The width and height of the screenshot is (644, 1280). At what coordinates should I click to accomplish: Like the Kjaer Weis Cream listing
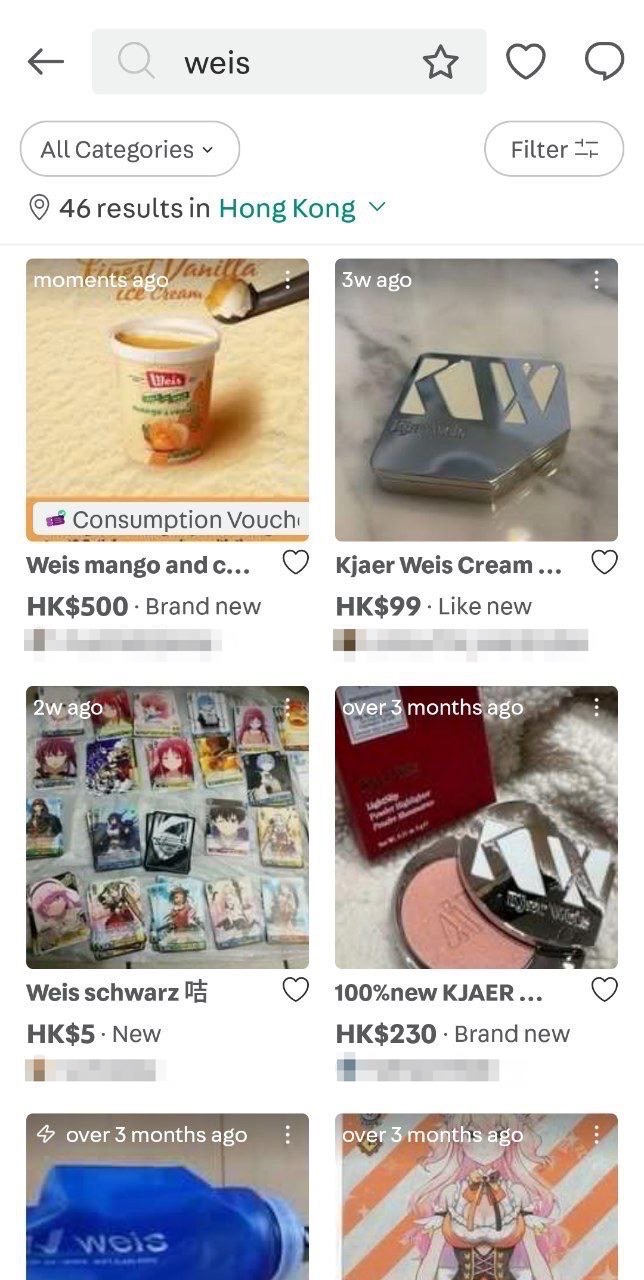coord(604,563)
